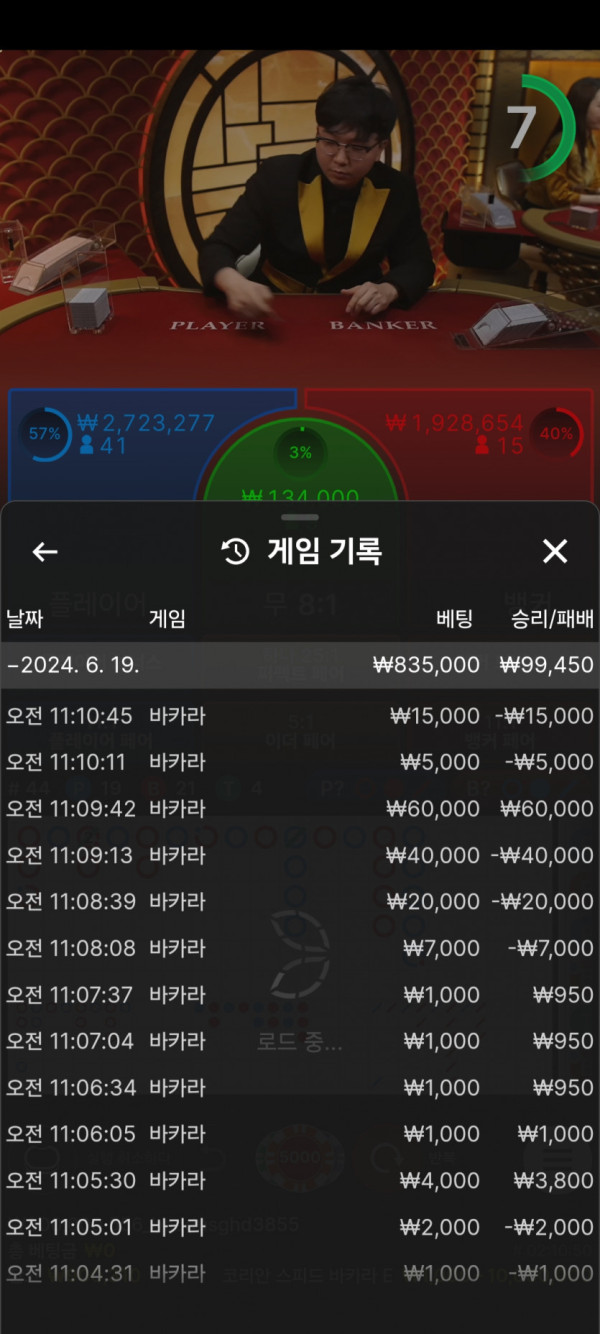This screenshot has height=1334, width=600.
Task: Select the 2024. 6. 19. date summary row
Action: tap(300, 665)
